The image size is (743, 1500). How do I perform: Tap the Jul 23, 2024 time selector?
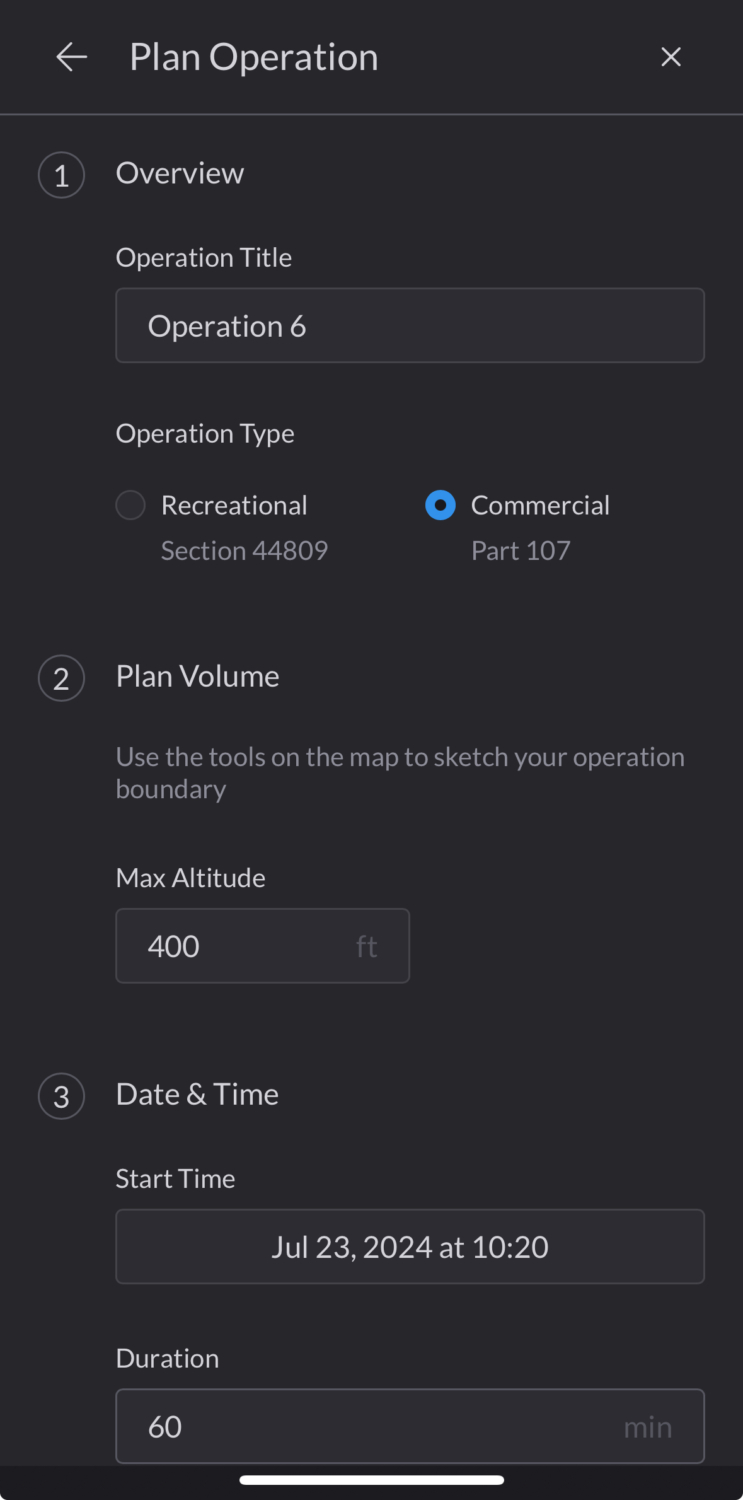point(410,1247)
